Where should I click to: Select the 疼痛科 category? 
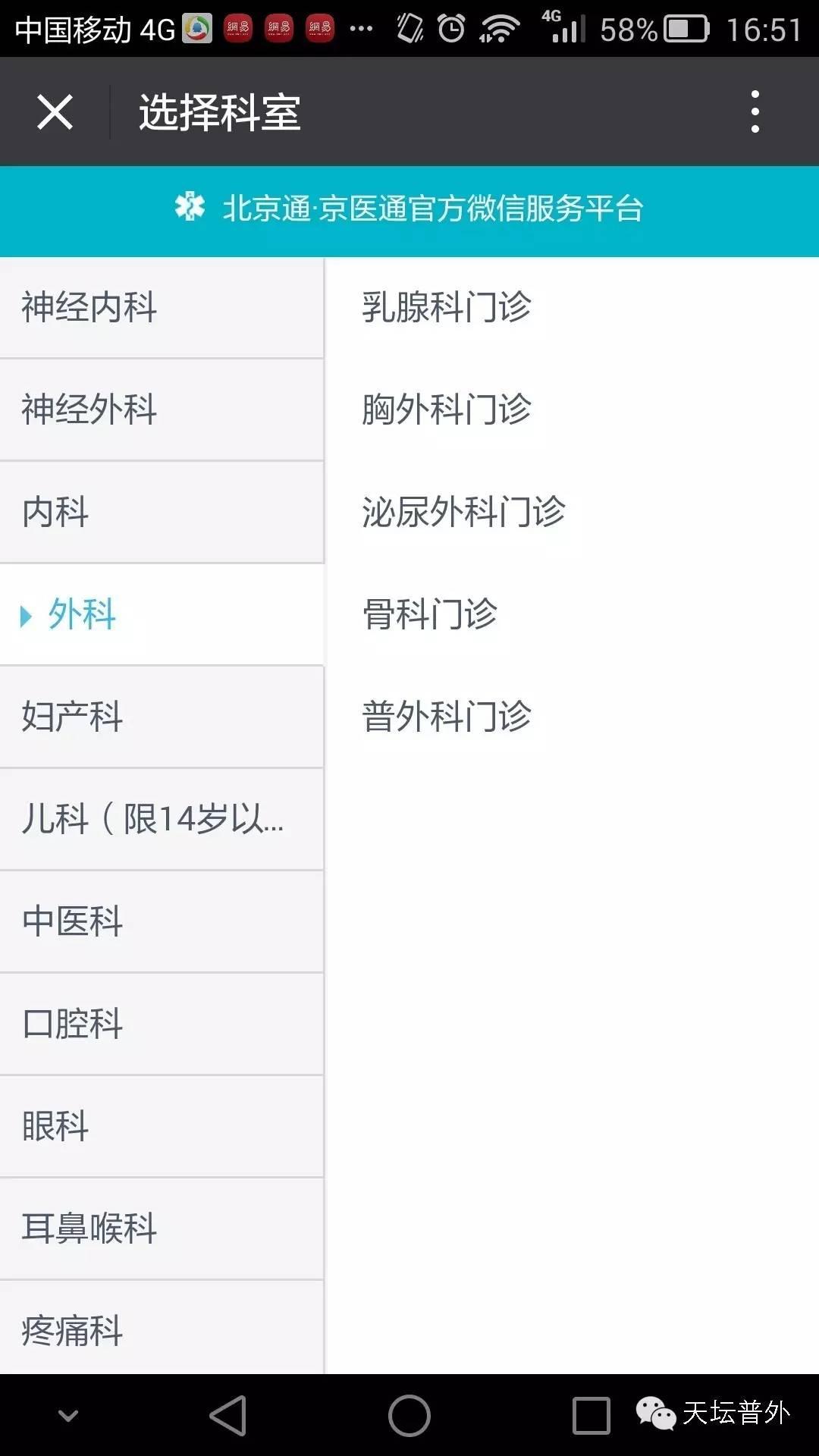tap(162, 1328)
